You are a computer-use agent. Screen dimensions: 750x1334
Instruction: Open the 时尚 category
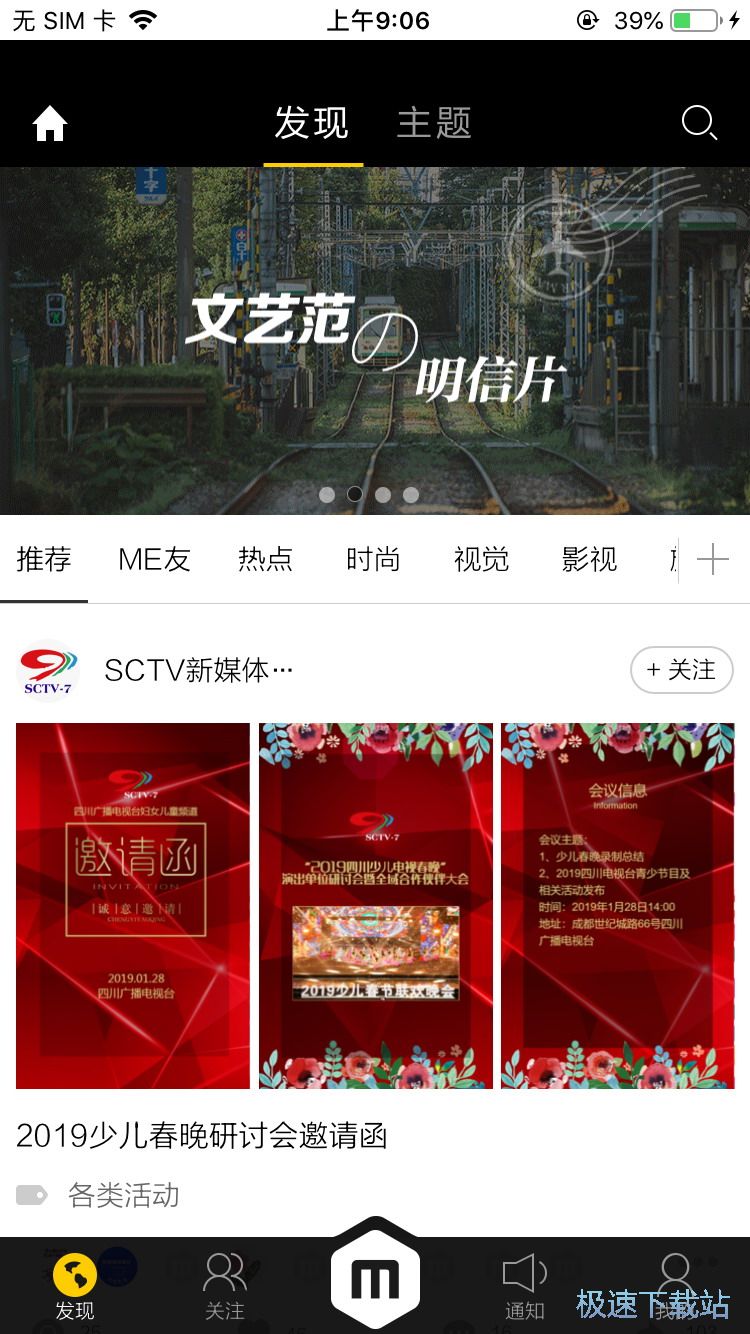[x=373, y=559]
